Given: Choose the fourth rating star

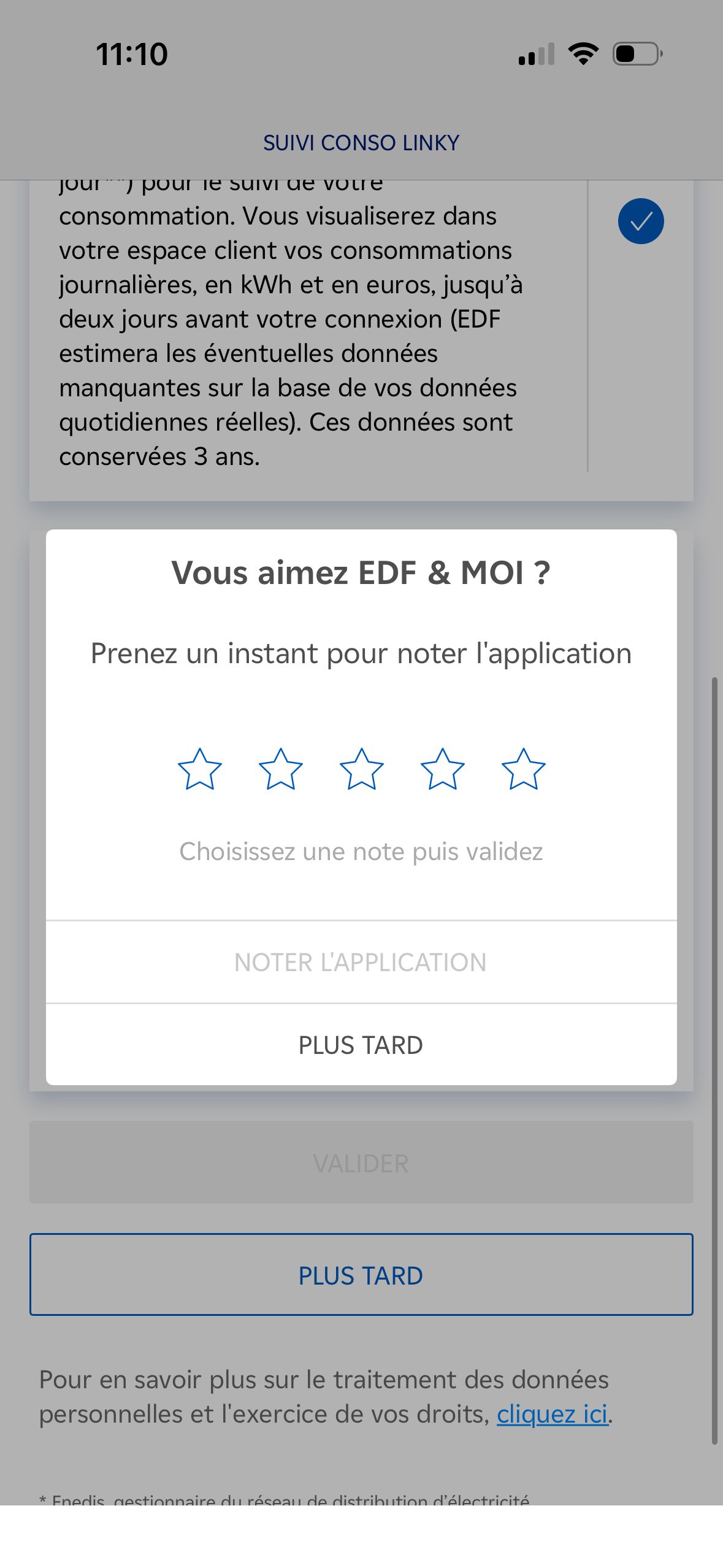Looking at the screenshot, I should tap(442, 769).
